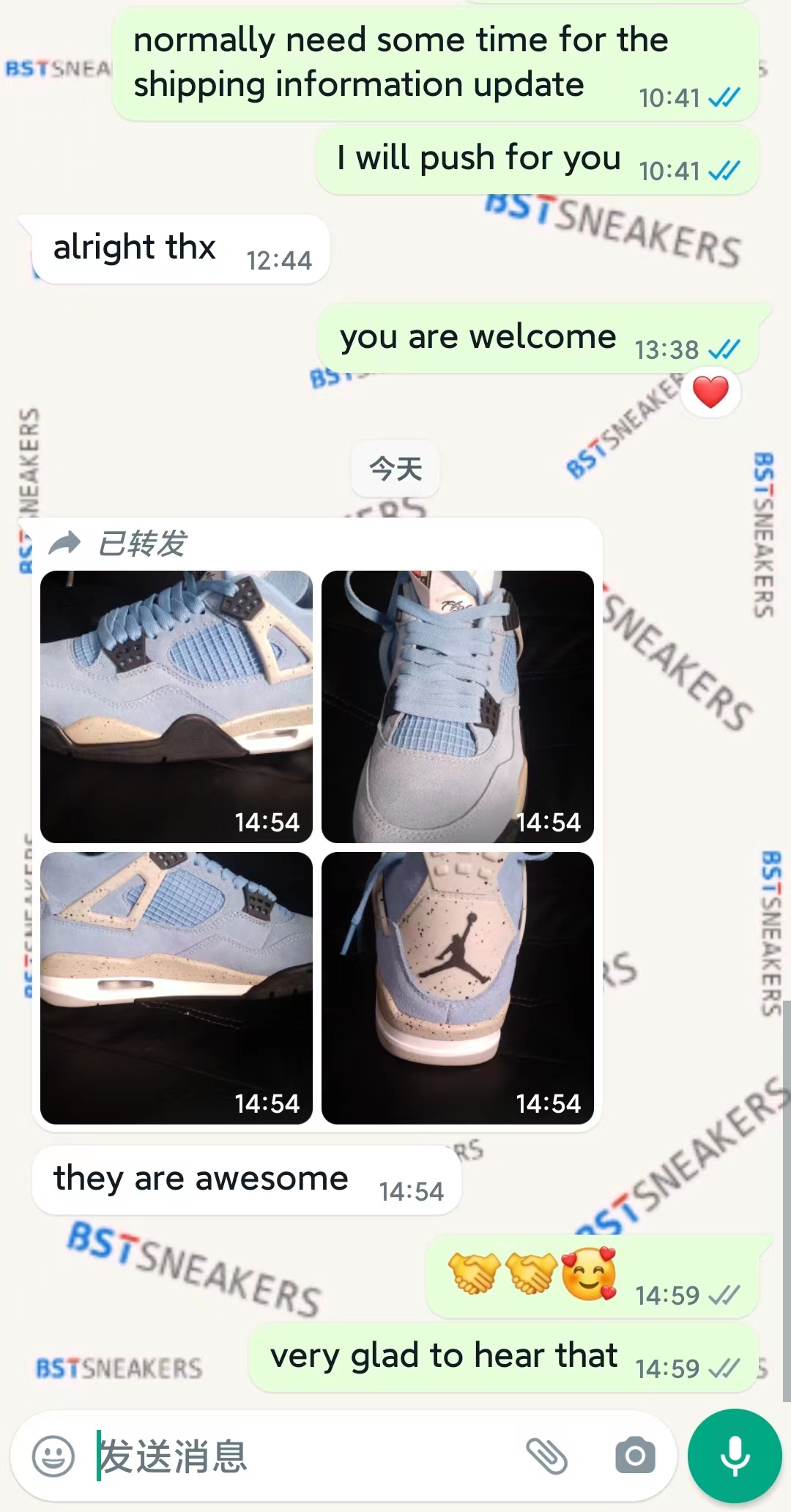
Task: Open the top-down laces sneaker photo
Action: pos(458,707)
